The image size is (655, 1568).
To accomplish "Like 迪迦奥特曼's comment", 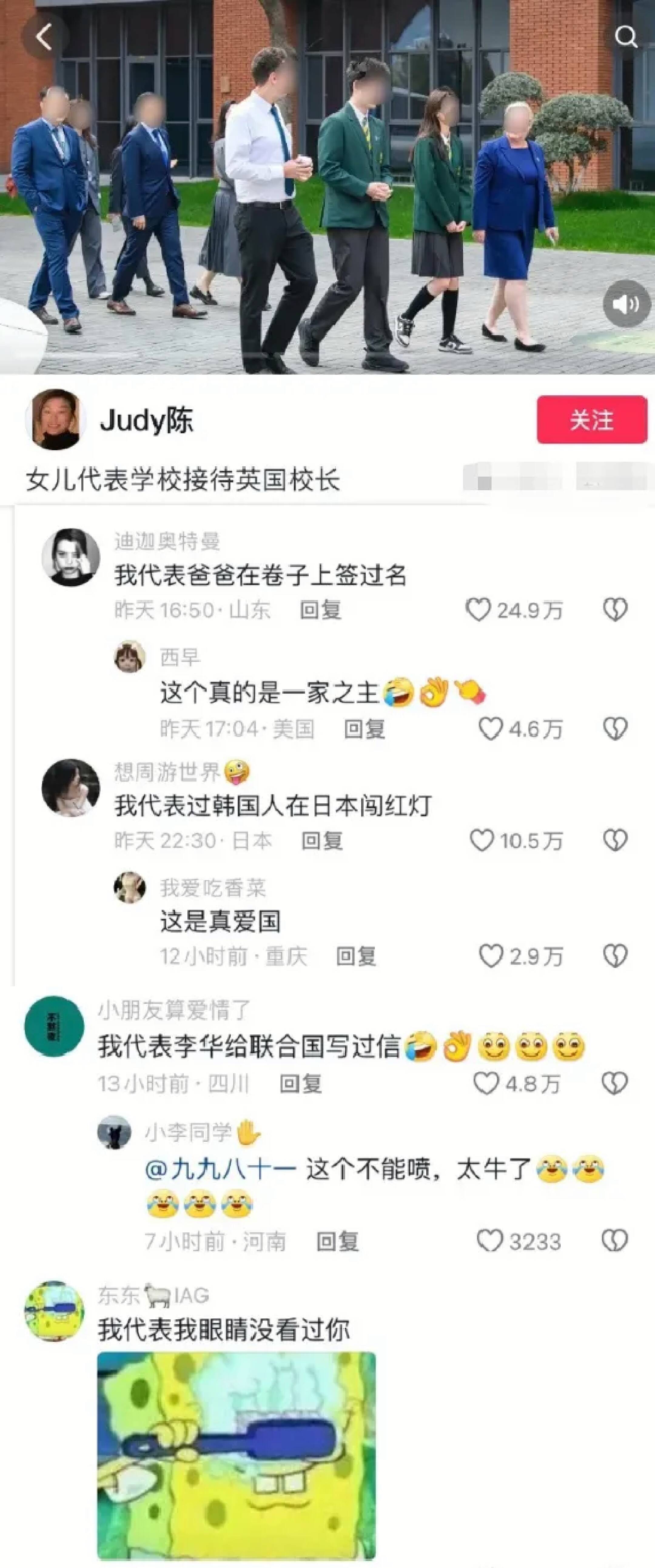I will tap(478, 609).
